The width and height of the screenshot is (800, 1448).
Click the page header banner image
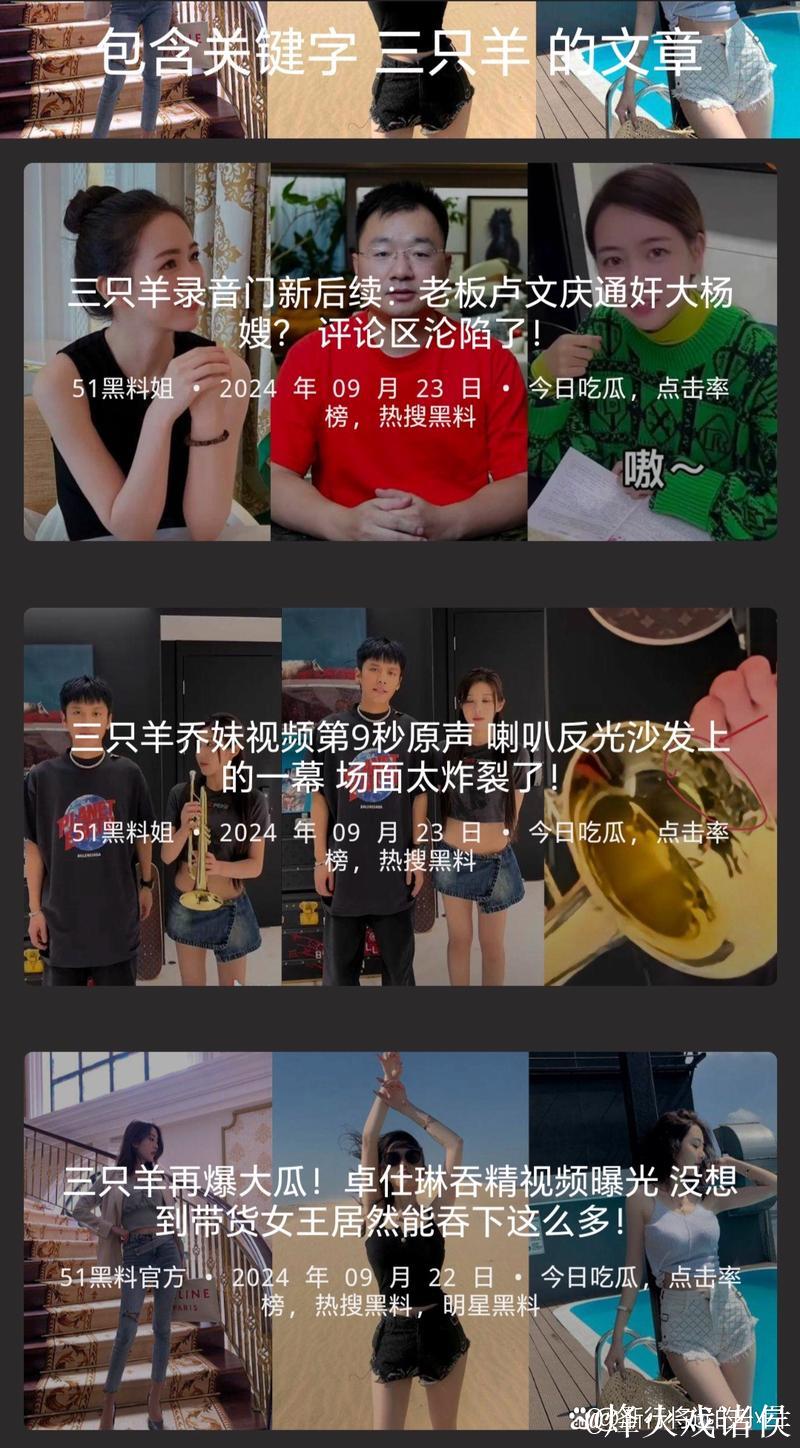click(x=400, y=70)
